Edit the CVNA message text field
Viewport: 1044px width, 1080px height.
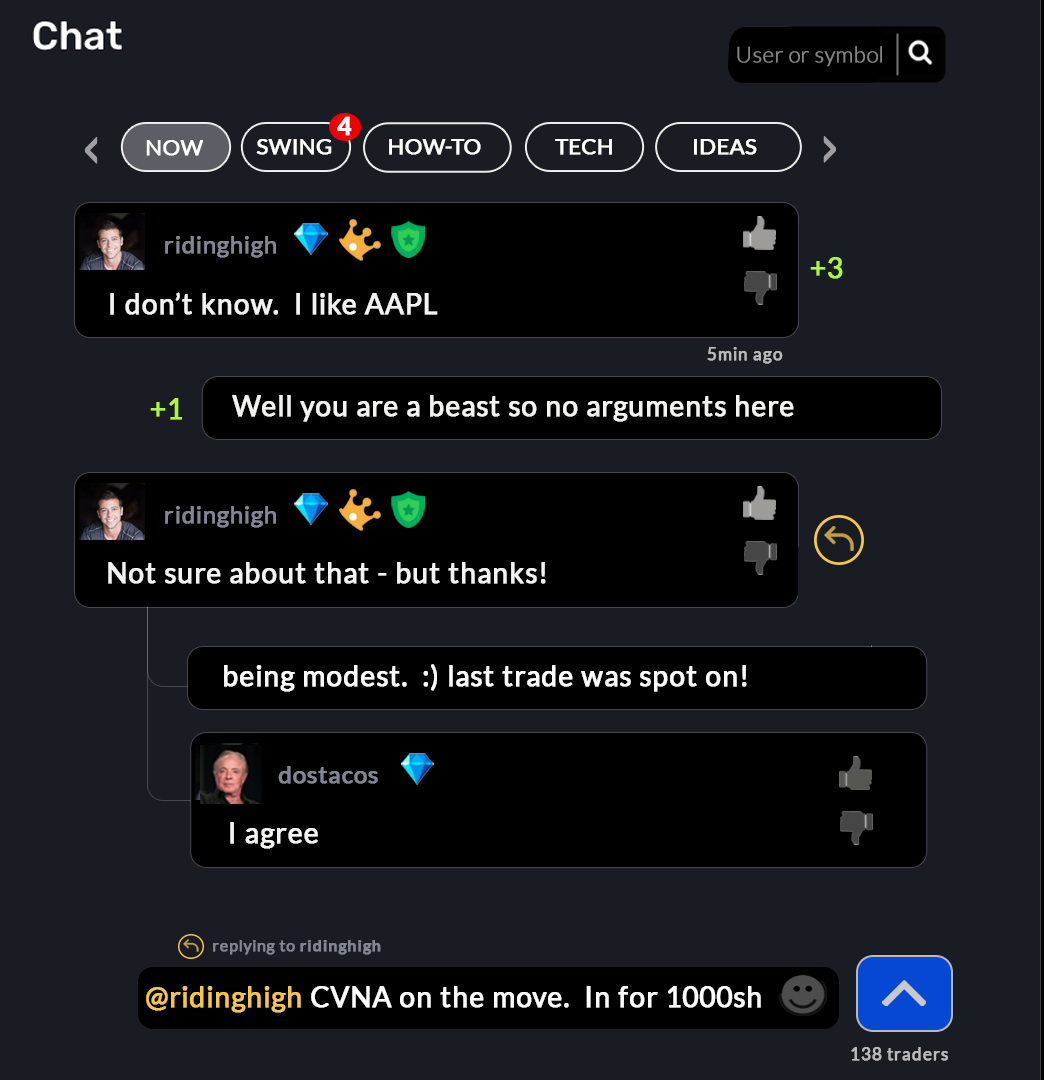pyautogui.click(x=458, y=998)
